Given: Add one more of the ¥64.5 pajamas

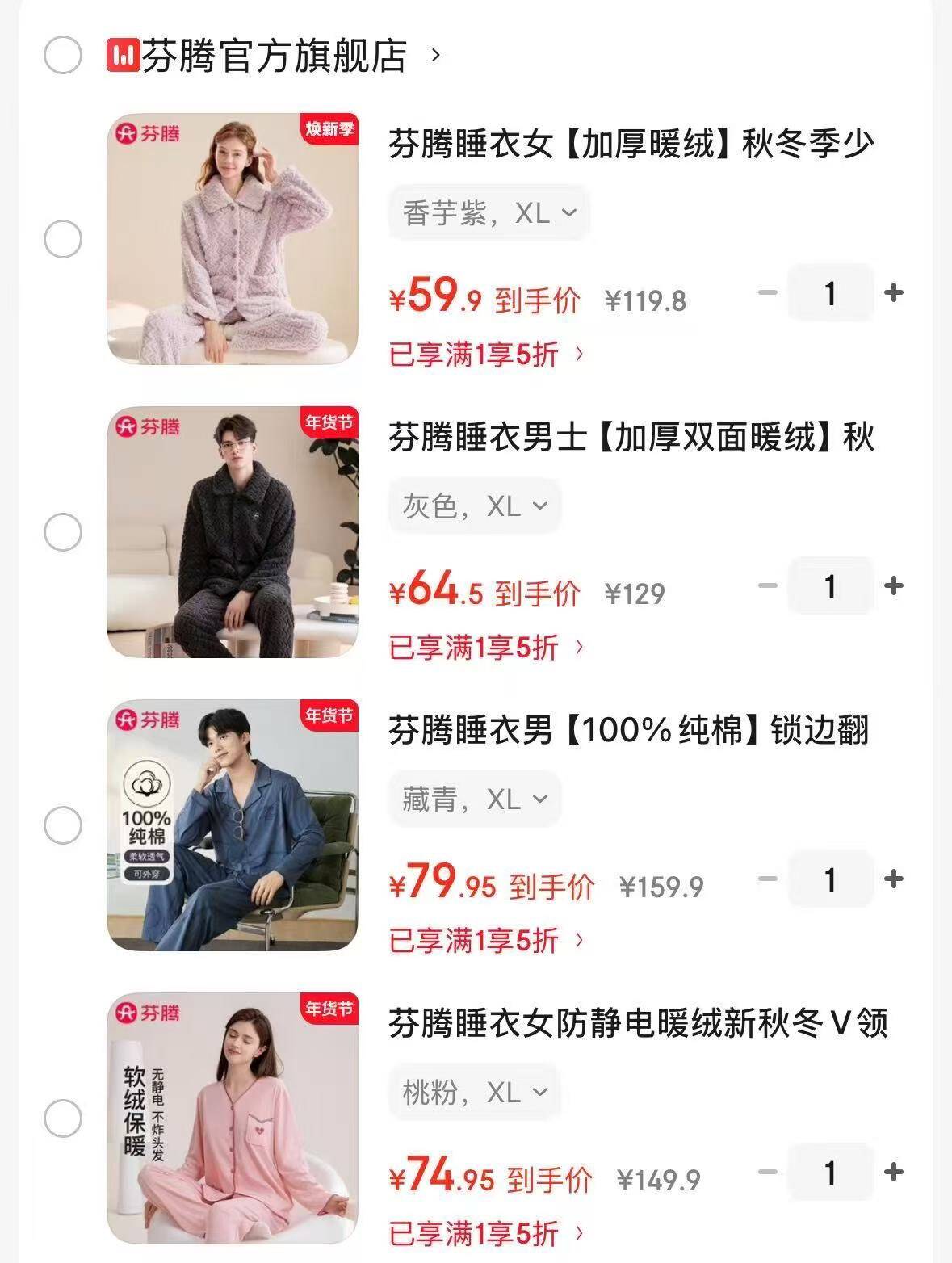Looking at the screenshot, I should [893, 585].
